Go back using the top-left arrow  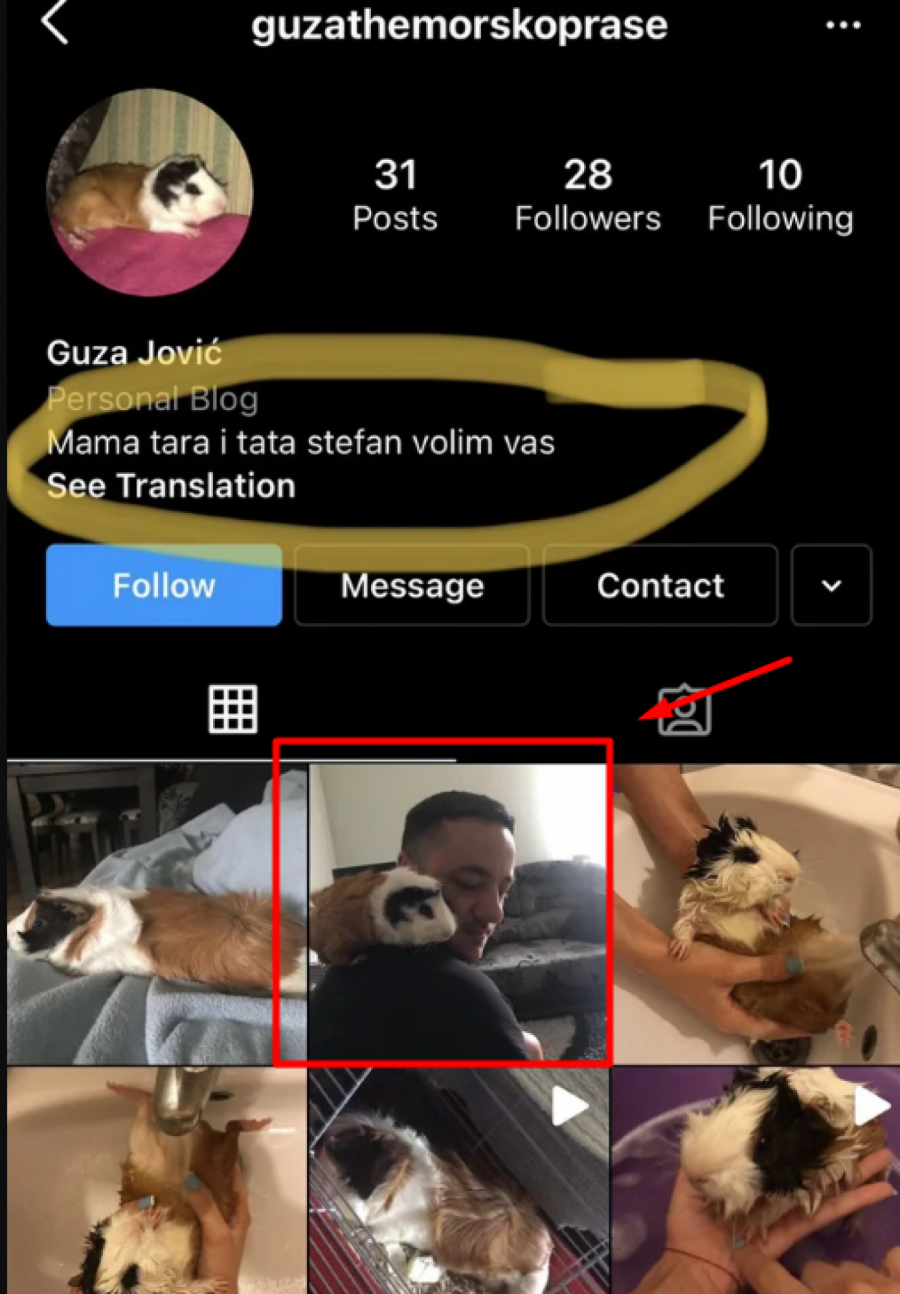coord(55,22)
